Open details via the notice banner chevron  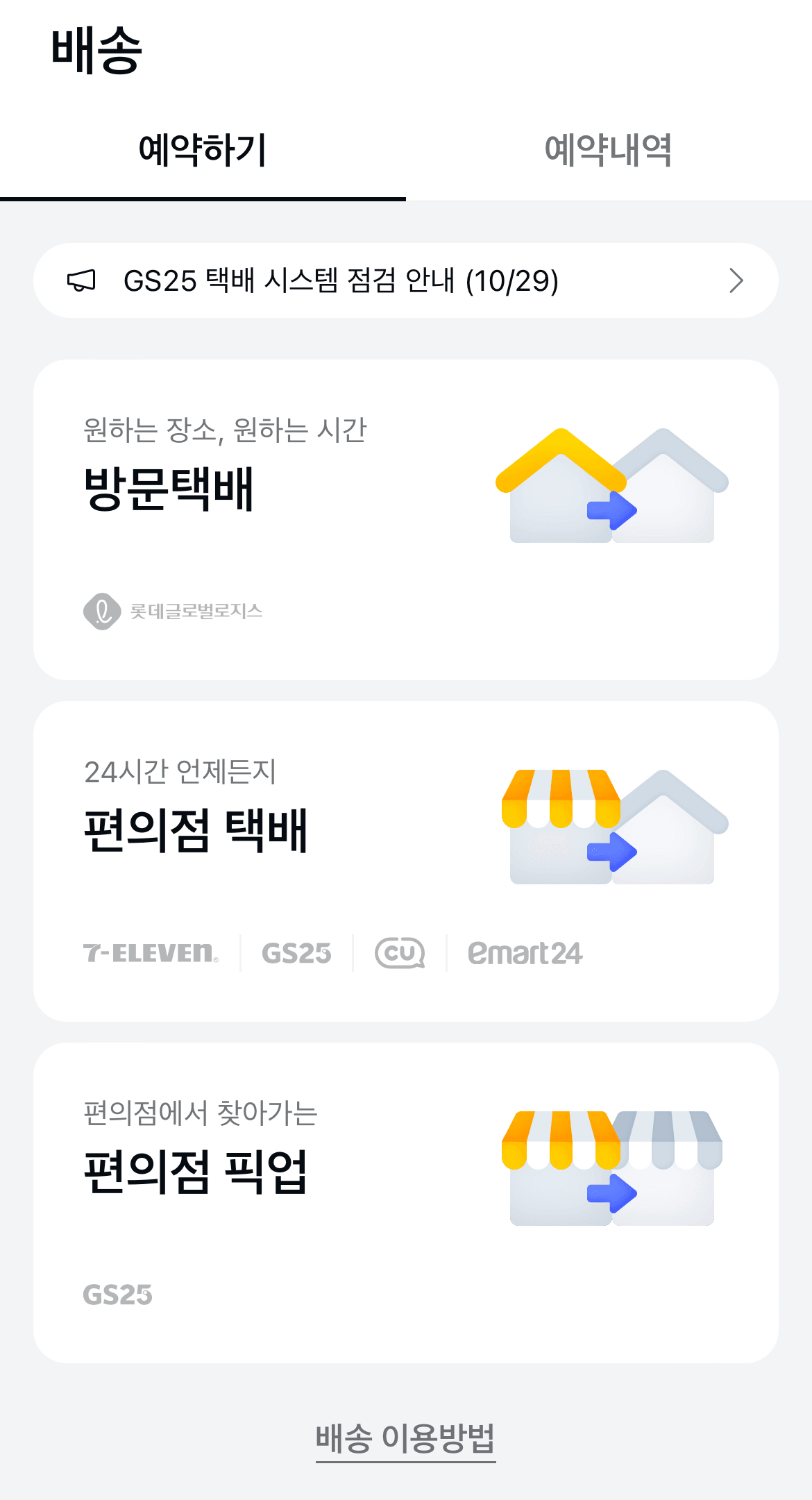[x=737, y=280]
